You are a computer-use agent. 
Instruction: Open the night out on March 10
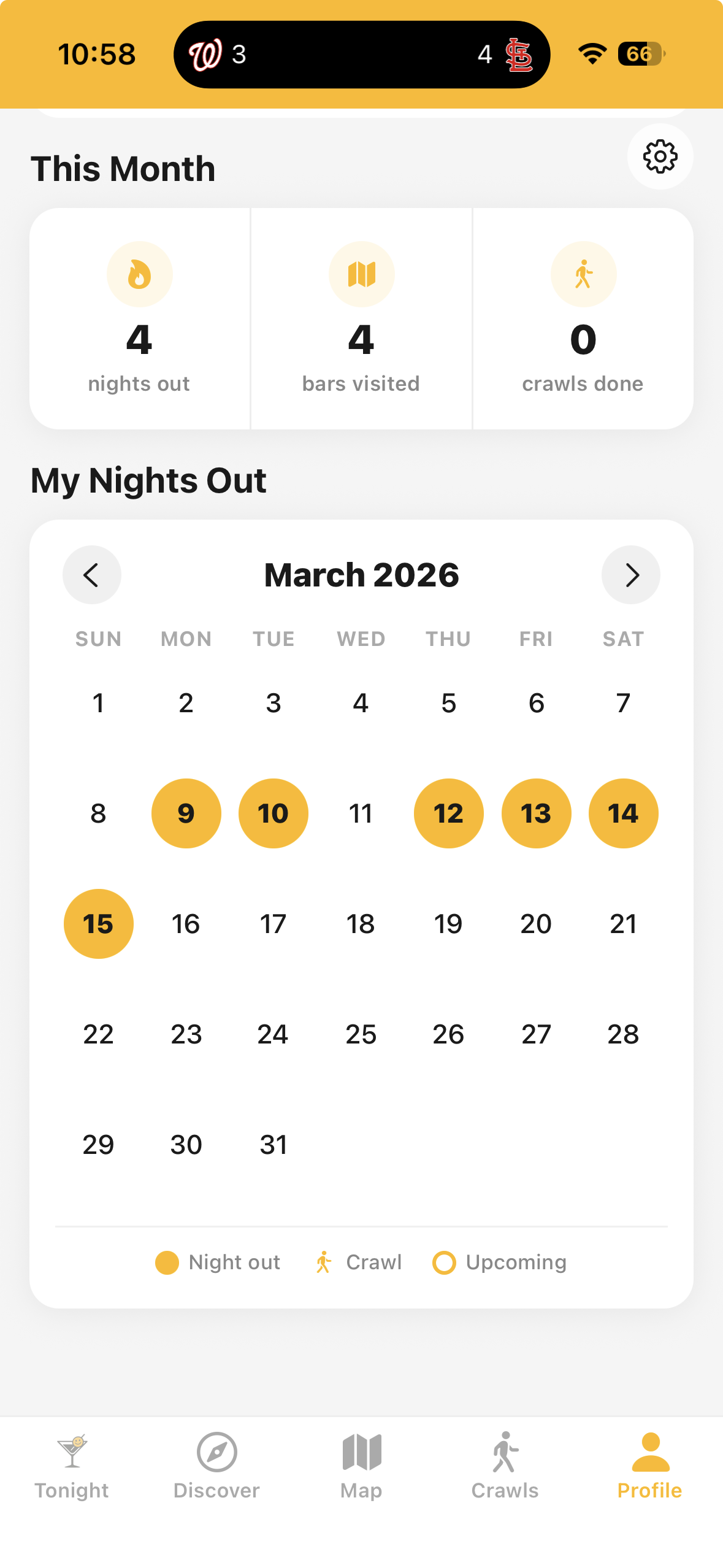(x=274, y=813)
